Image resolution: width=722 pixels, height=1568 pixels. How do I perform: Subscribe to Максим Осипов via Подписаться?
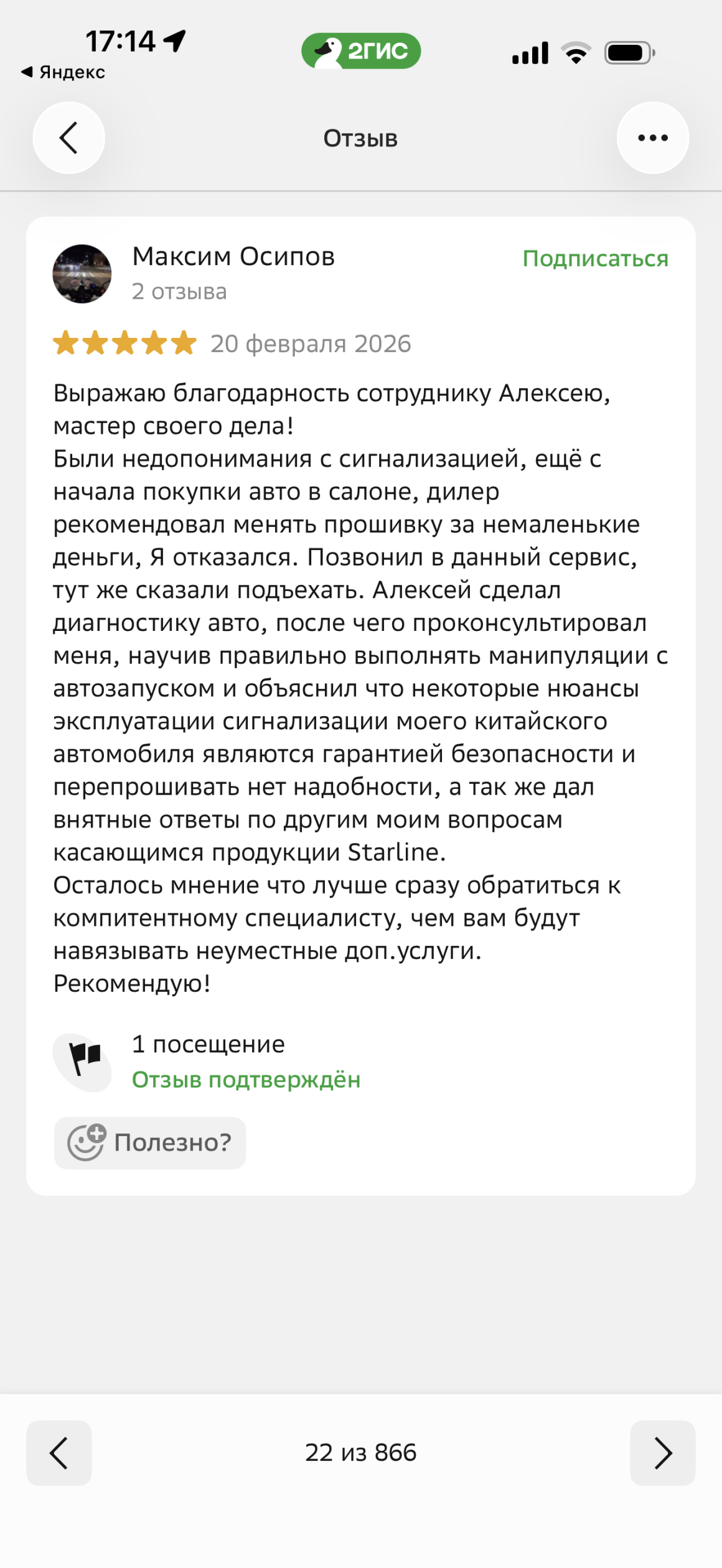click(x=595, y=258)
